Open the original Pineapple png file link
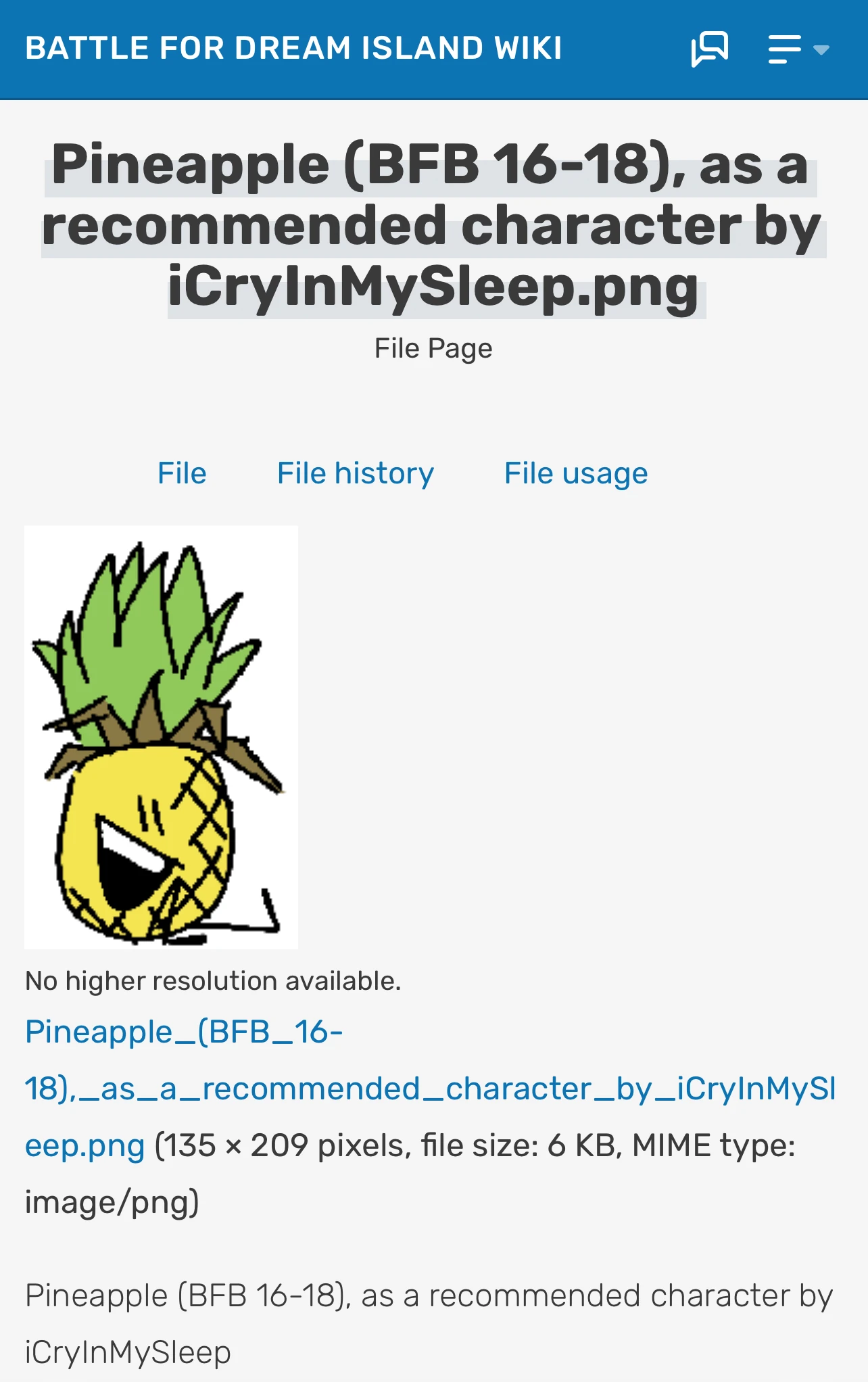This screenshot has height=1382, width=868. (430, 1089)
